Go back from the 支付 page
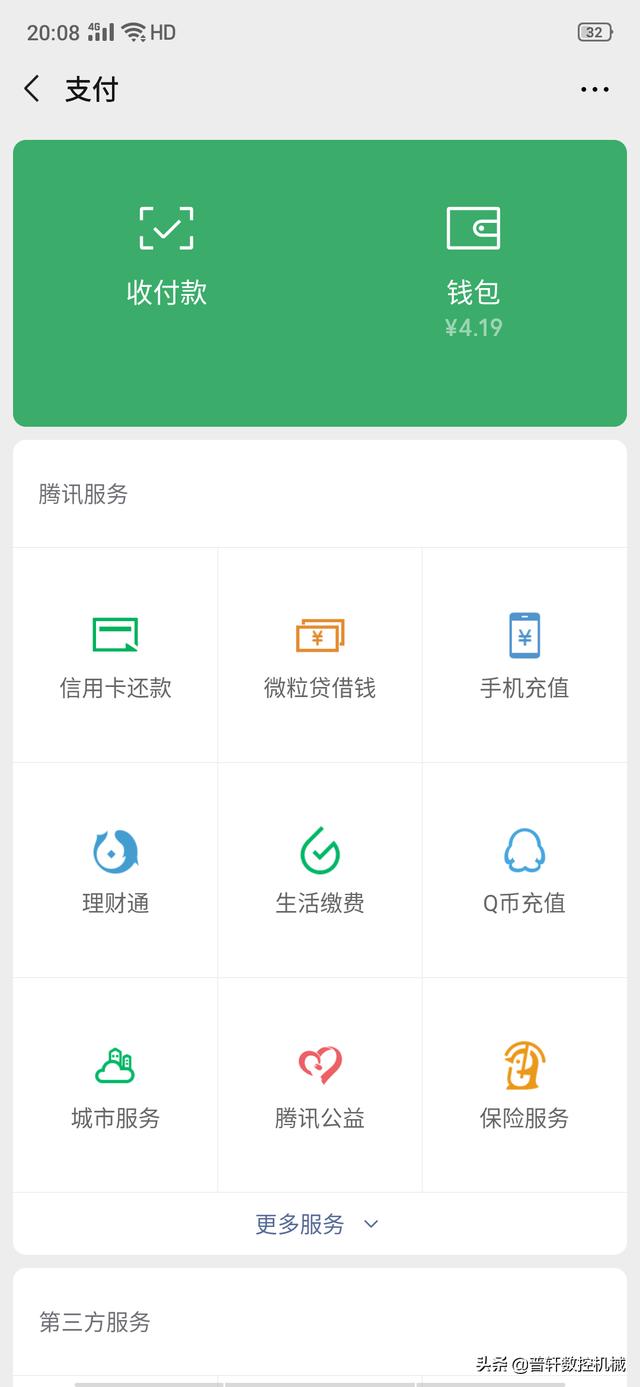Image resolution: width=640 pixels, height=1387 pixels. pyautogui.click(x=32, y=89)
